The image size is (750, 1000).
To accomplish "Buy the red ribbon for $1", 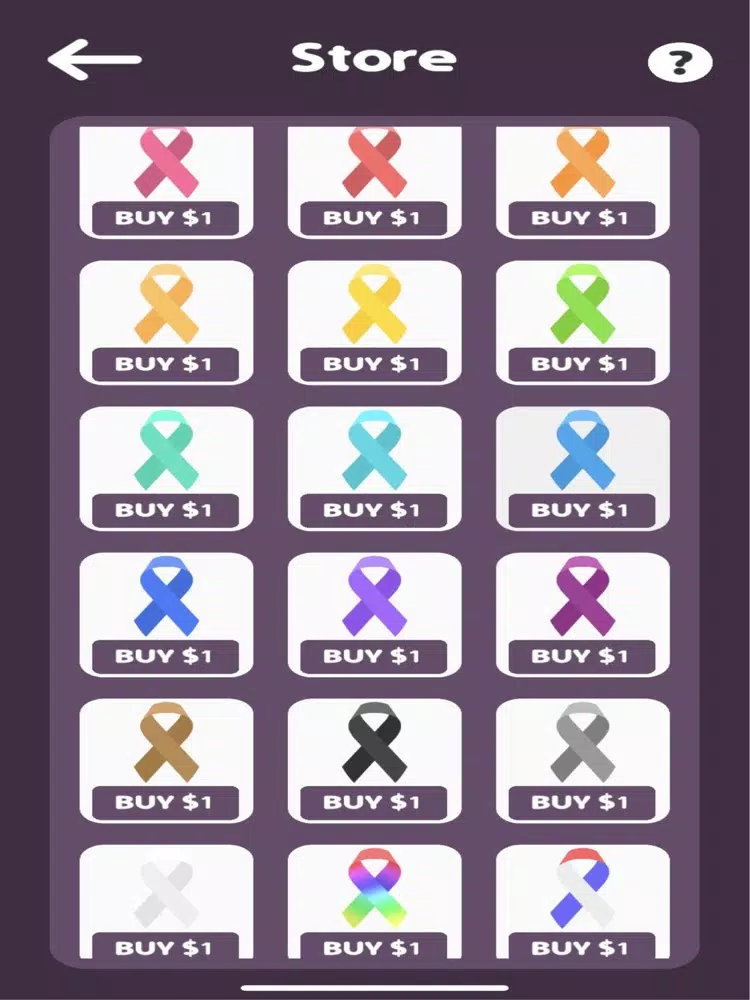I will point(374,218).
